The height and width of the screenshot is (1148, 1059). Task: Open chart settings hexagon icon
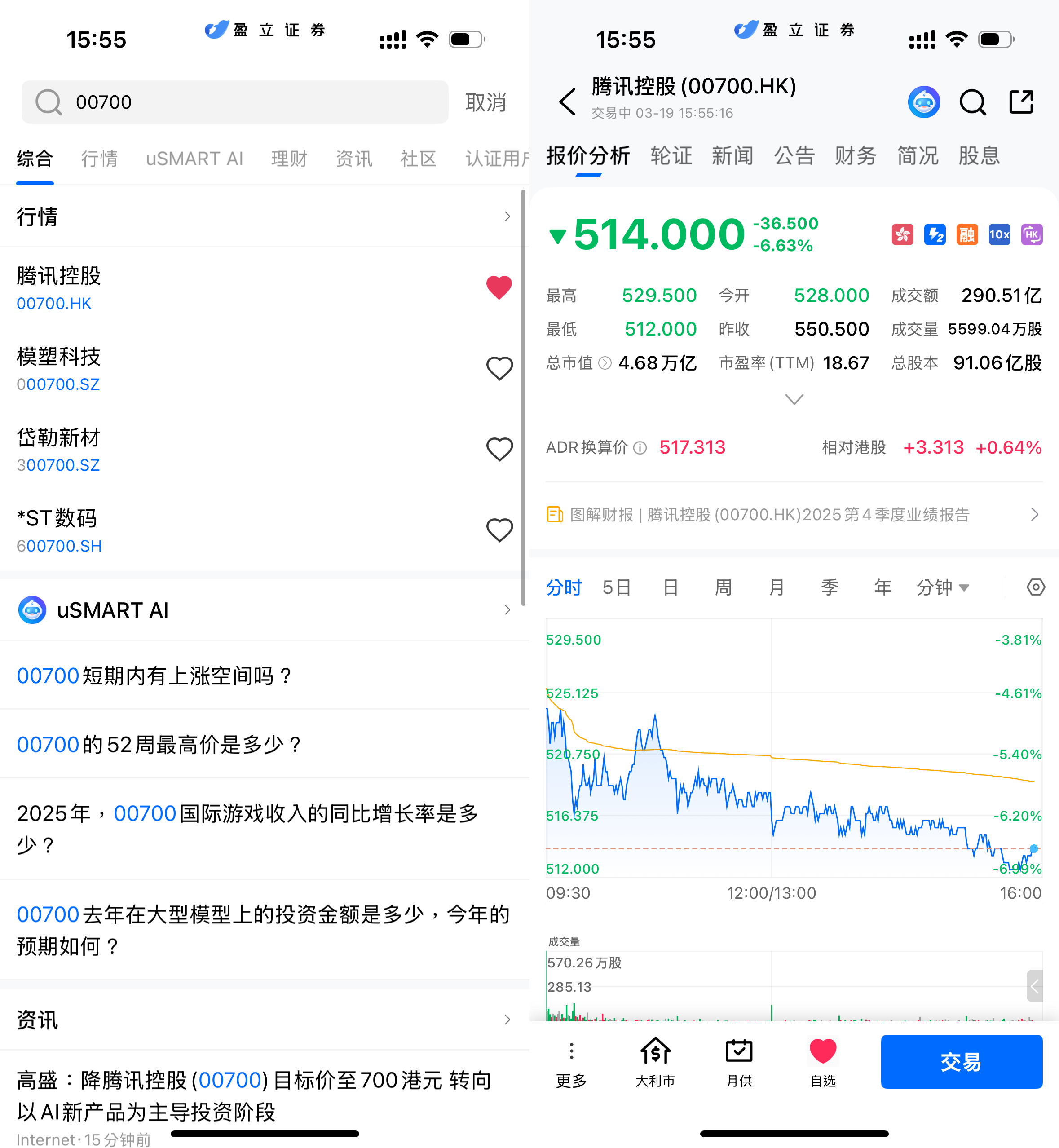[1035, 587]
